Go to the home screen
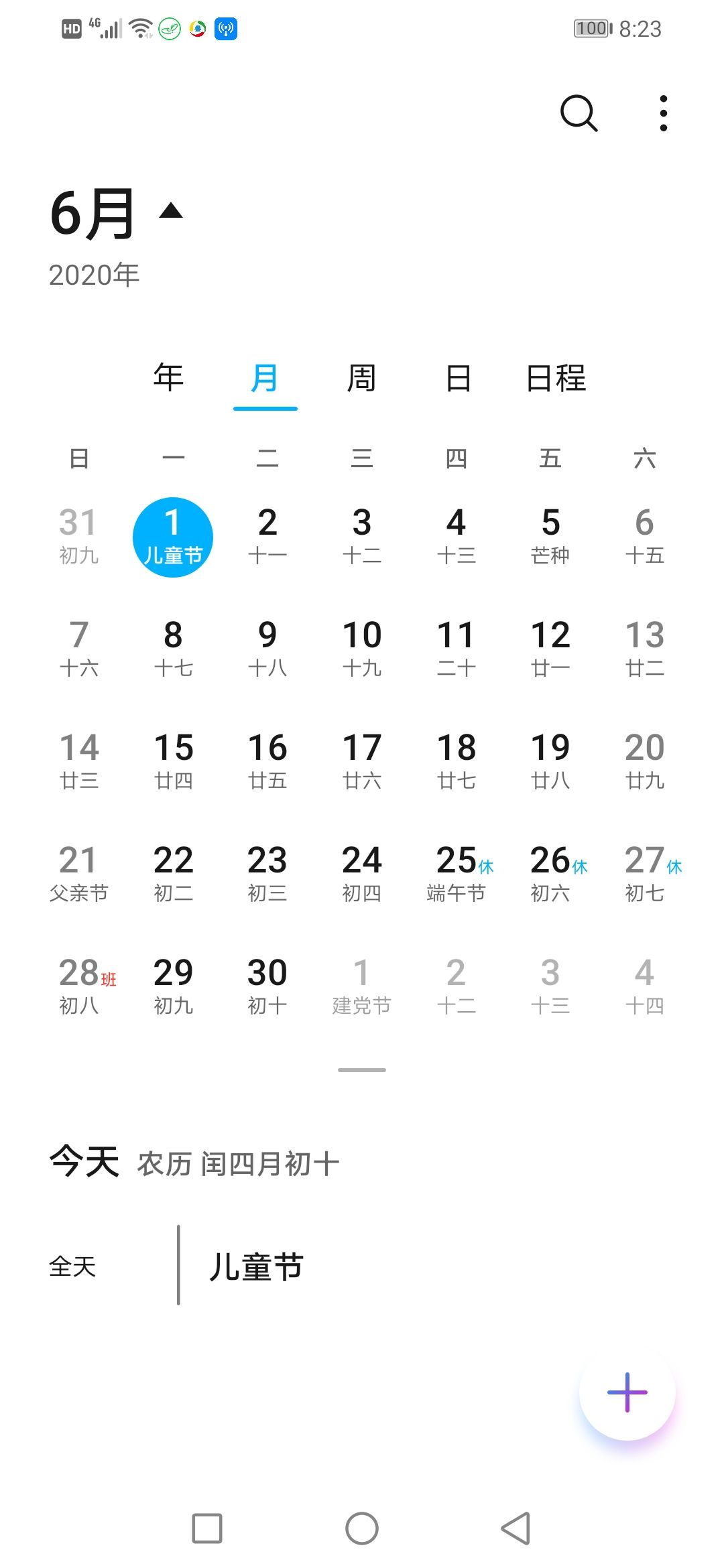Screen dimensions: 724x1568 coord(362,1528)
